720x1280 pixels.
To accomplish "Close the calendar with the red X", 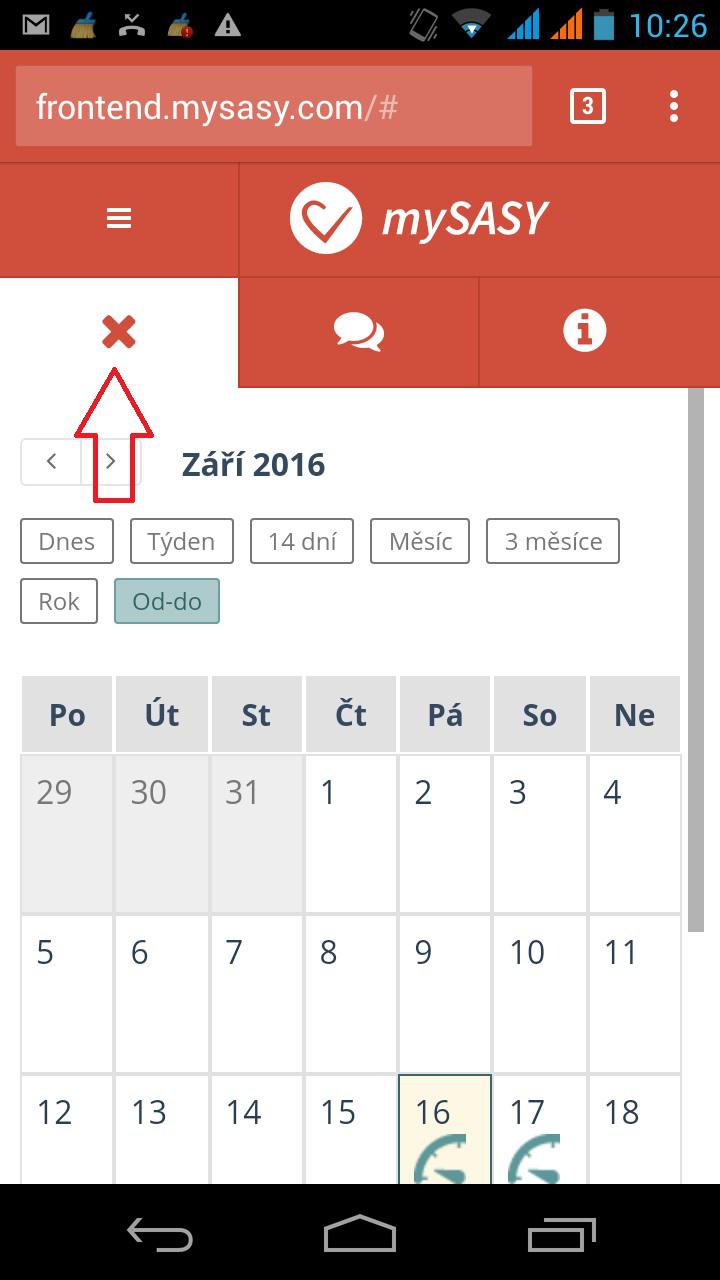I will click(118, 331).
